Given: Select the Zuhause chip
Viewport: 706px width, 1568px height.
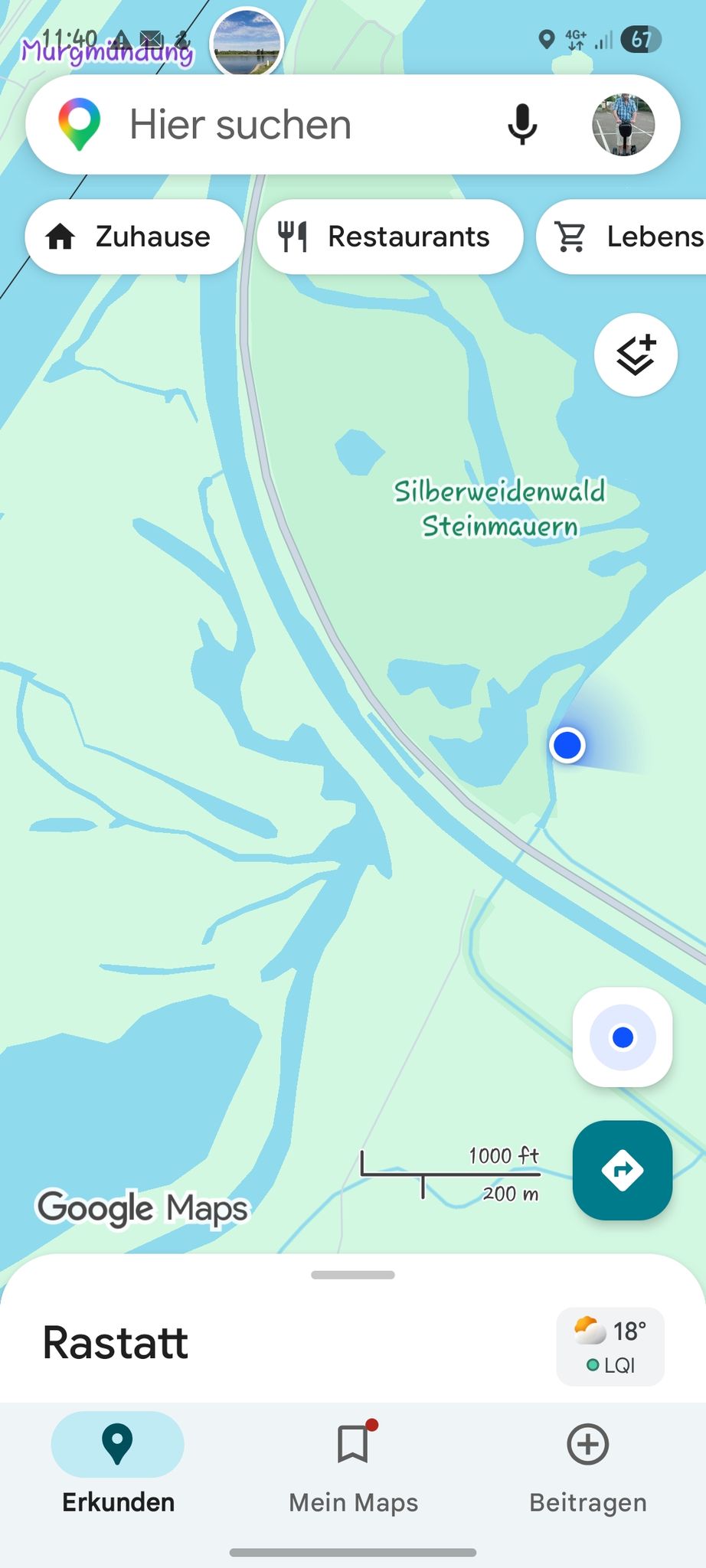Looking at the screenshot, I should 134,237.
